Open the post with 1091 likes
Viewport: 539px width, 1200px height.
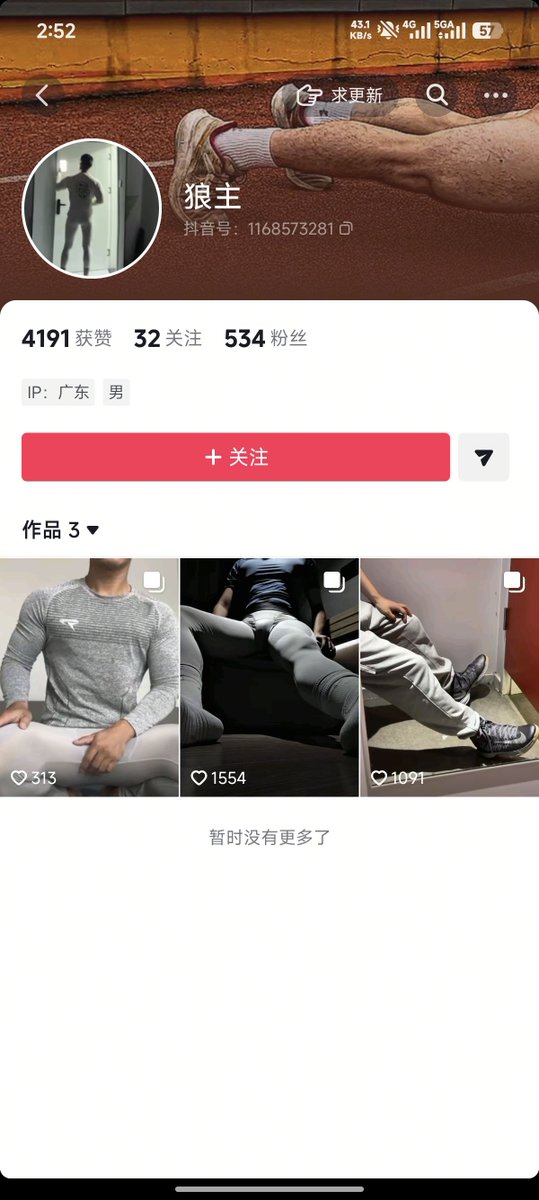[x=450, y=677]
